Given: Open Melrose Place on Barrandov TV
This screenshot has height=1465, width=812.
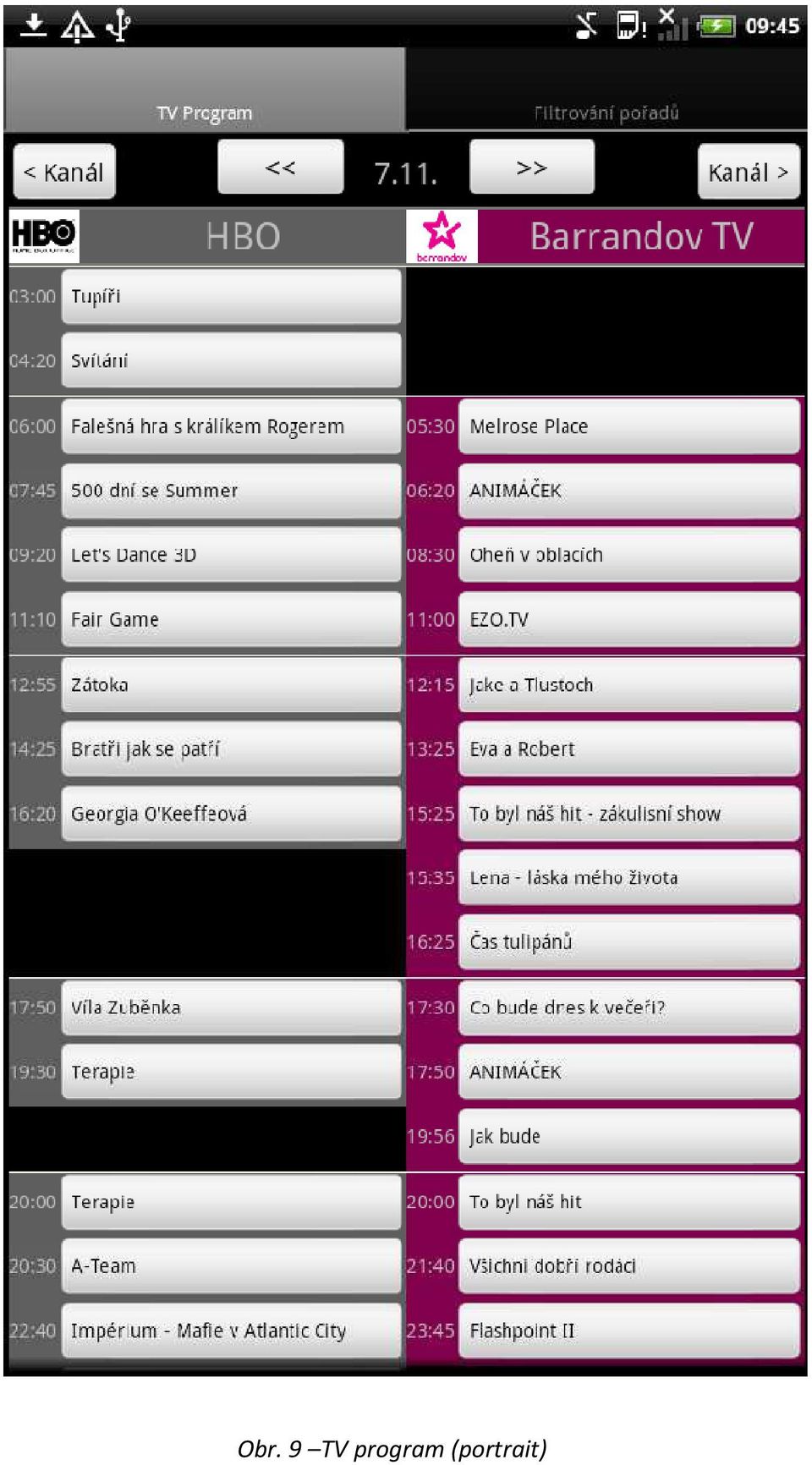Looking at the screenshot, I should [629, 426].
